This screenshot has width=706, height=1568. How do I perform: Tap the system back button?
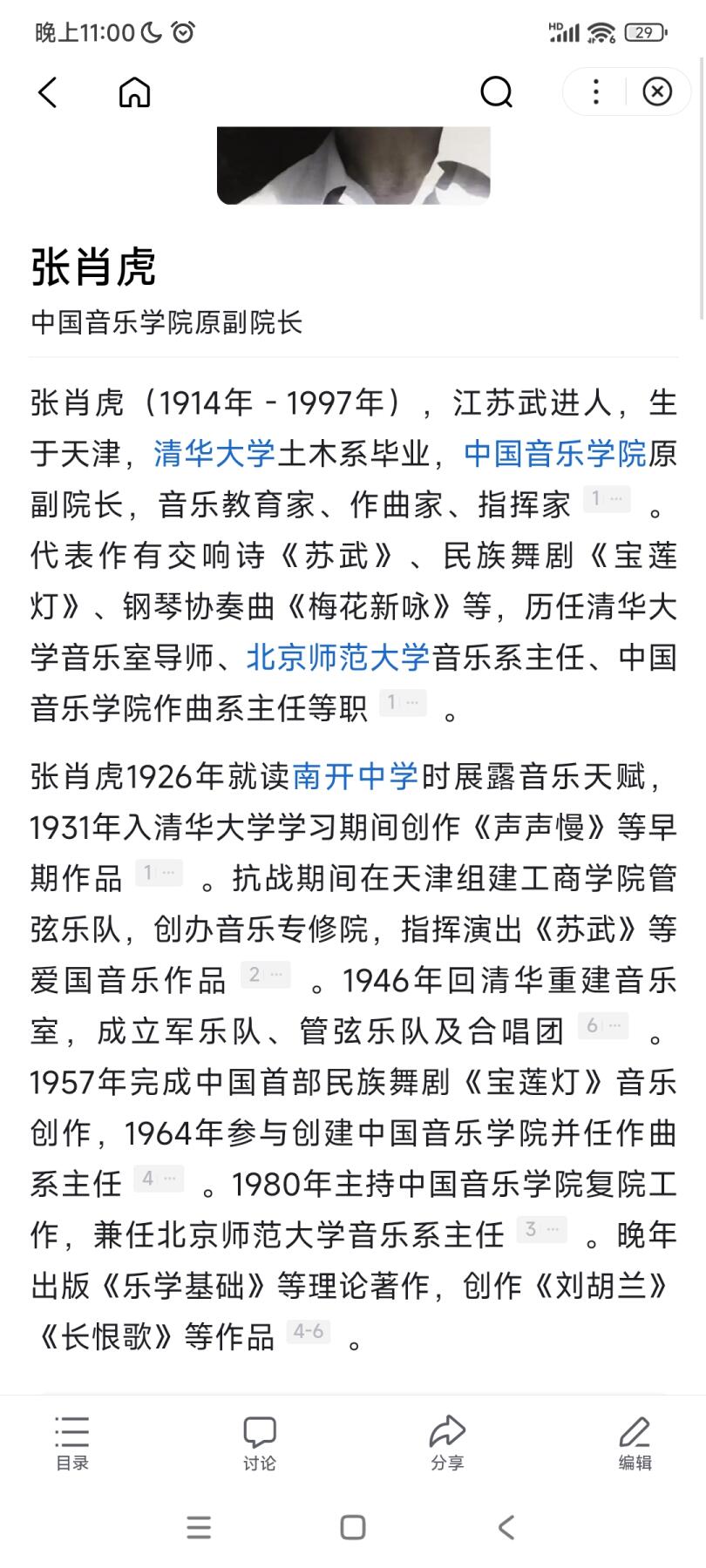pyautogui.click(x=506, y=1527)
